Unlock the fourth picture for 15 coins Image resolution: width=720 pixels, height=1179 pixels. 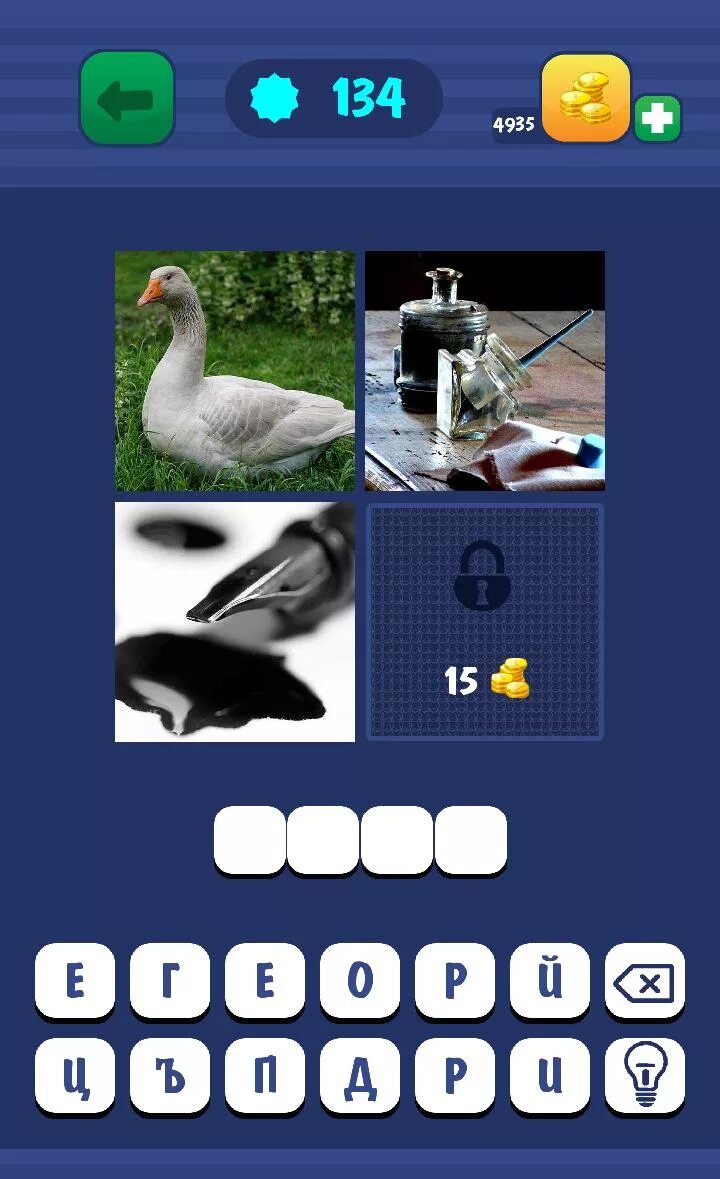pyautogui.click(x=485, y=622)
